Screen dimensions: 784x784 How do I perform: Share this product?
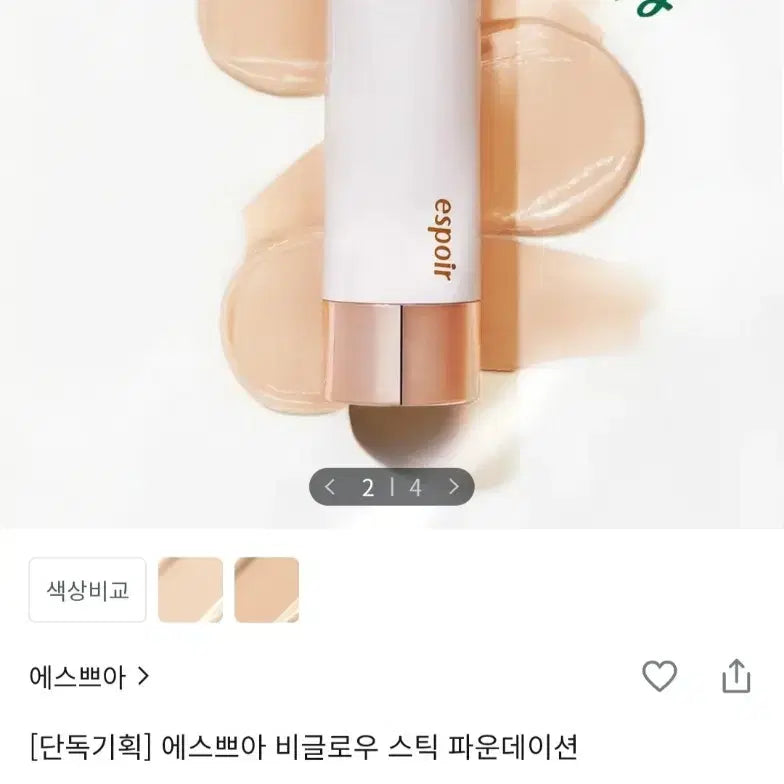pyautogui.click(x=736, y=676)
